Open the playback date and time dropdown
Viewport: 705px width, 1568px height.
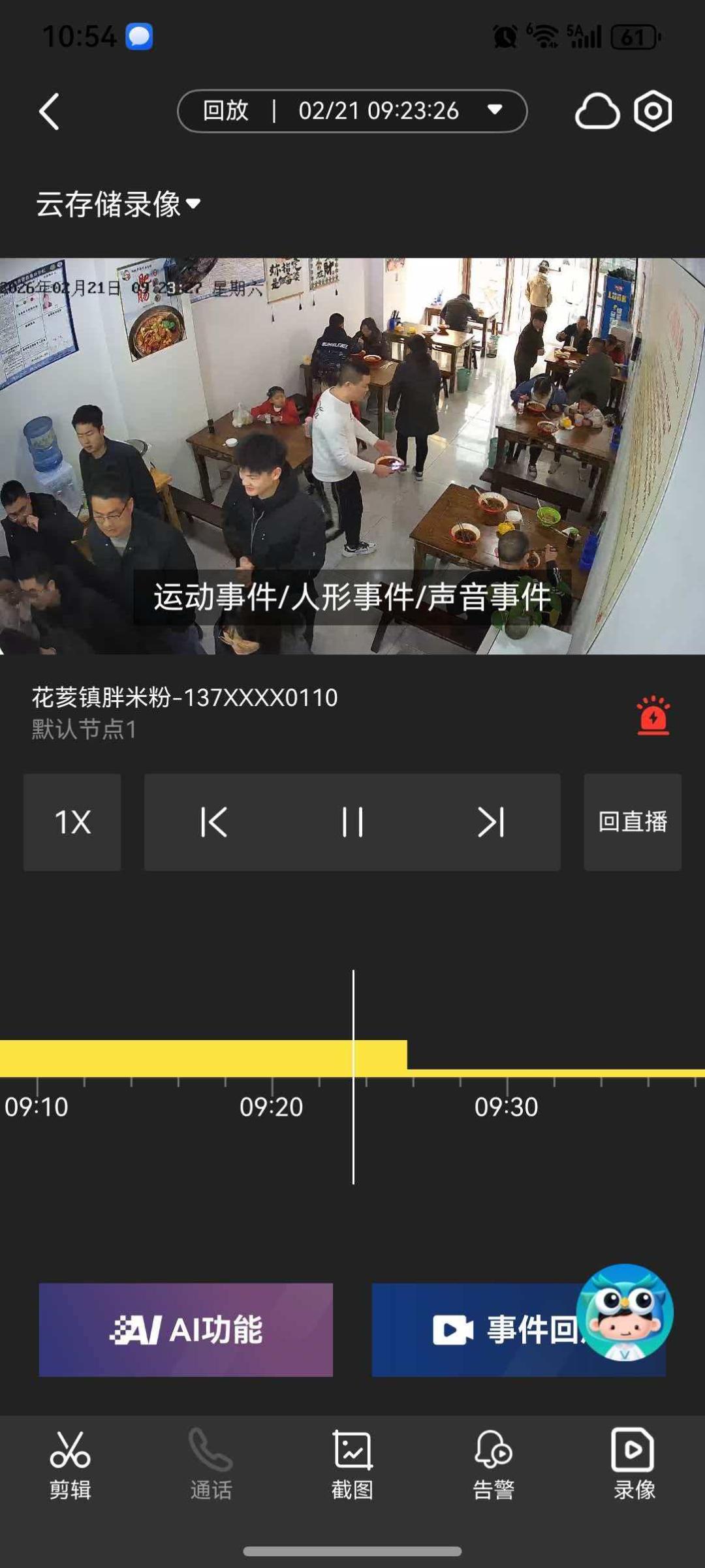click(352, 111)
